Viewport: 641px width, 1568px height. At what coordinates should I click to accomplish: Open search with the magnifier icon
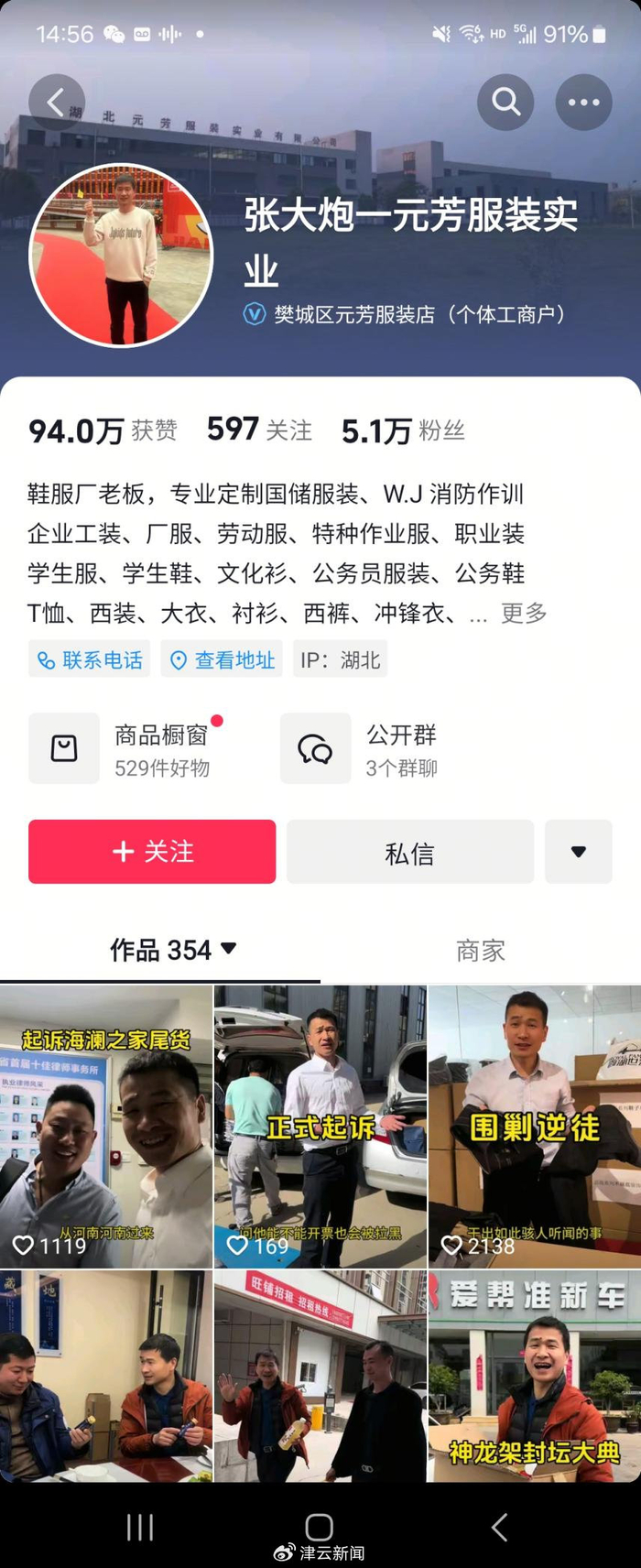(x=505, y=102)
